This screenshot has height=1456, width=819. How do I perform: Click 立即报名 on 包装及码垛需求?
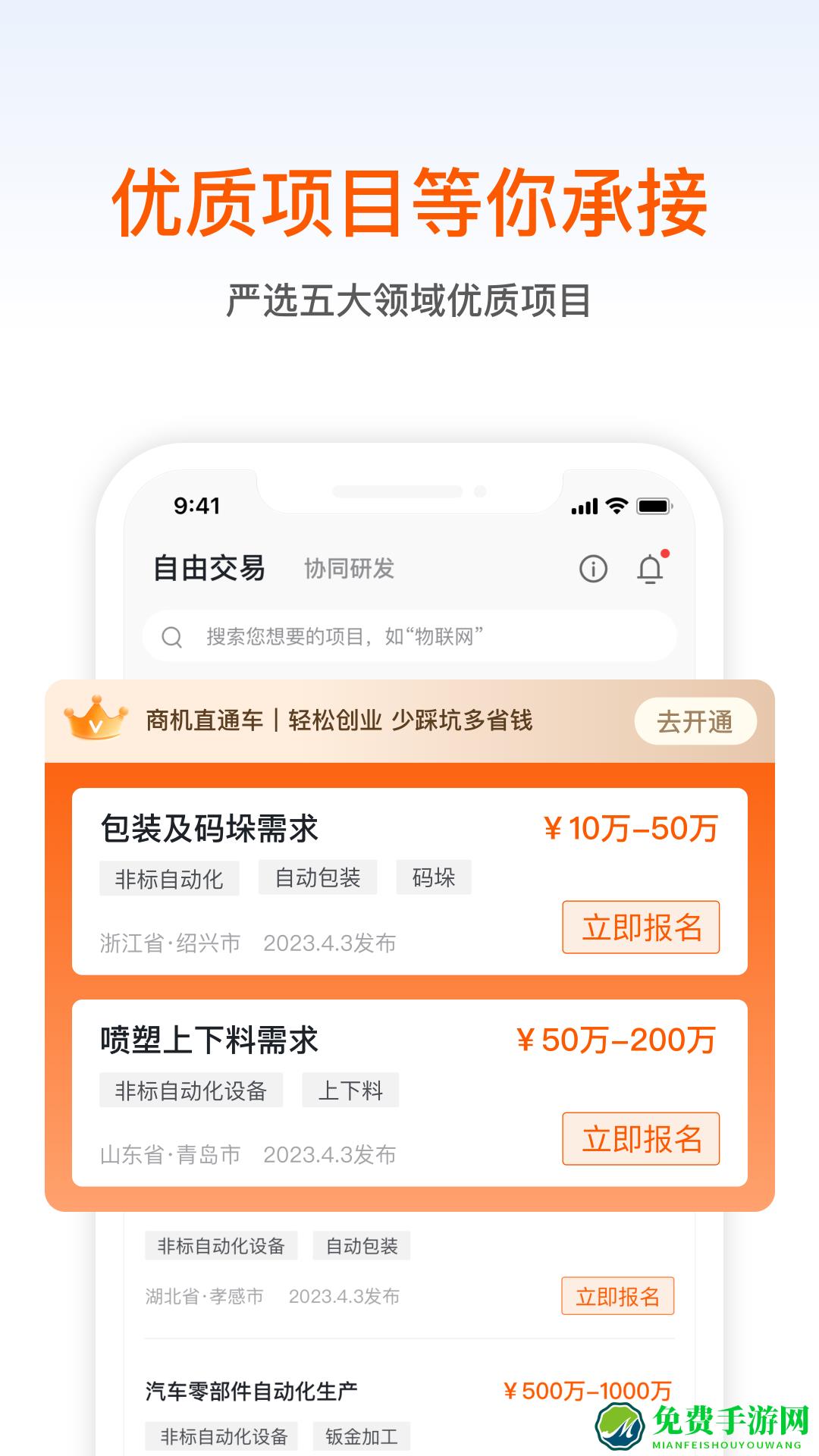pyautogui.click(x=641, y=927)
